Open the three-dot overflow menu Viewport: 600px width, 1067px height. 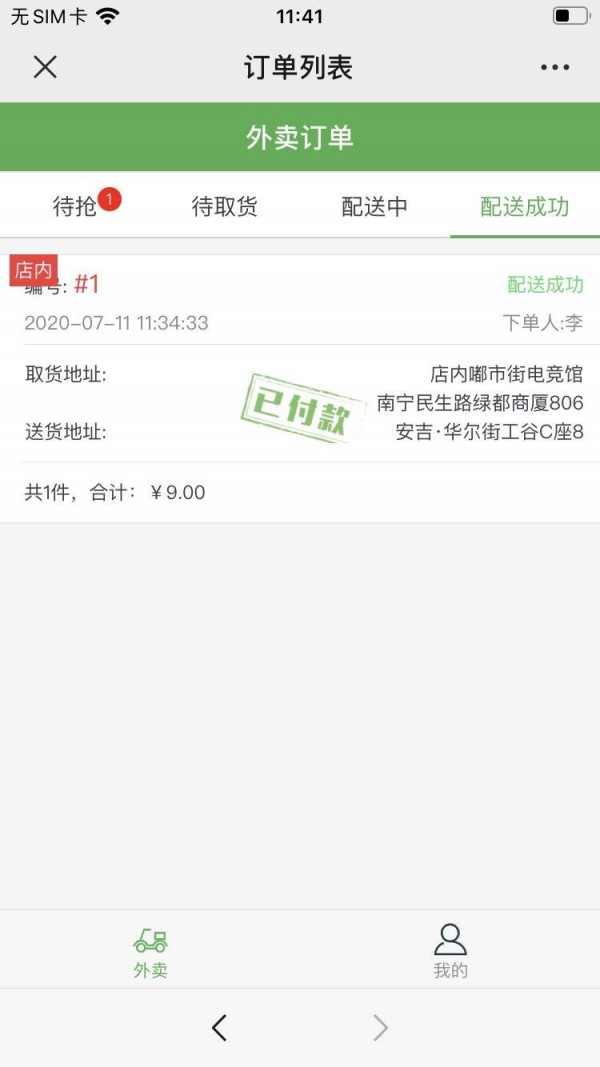click(x=555, y=67)
